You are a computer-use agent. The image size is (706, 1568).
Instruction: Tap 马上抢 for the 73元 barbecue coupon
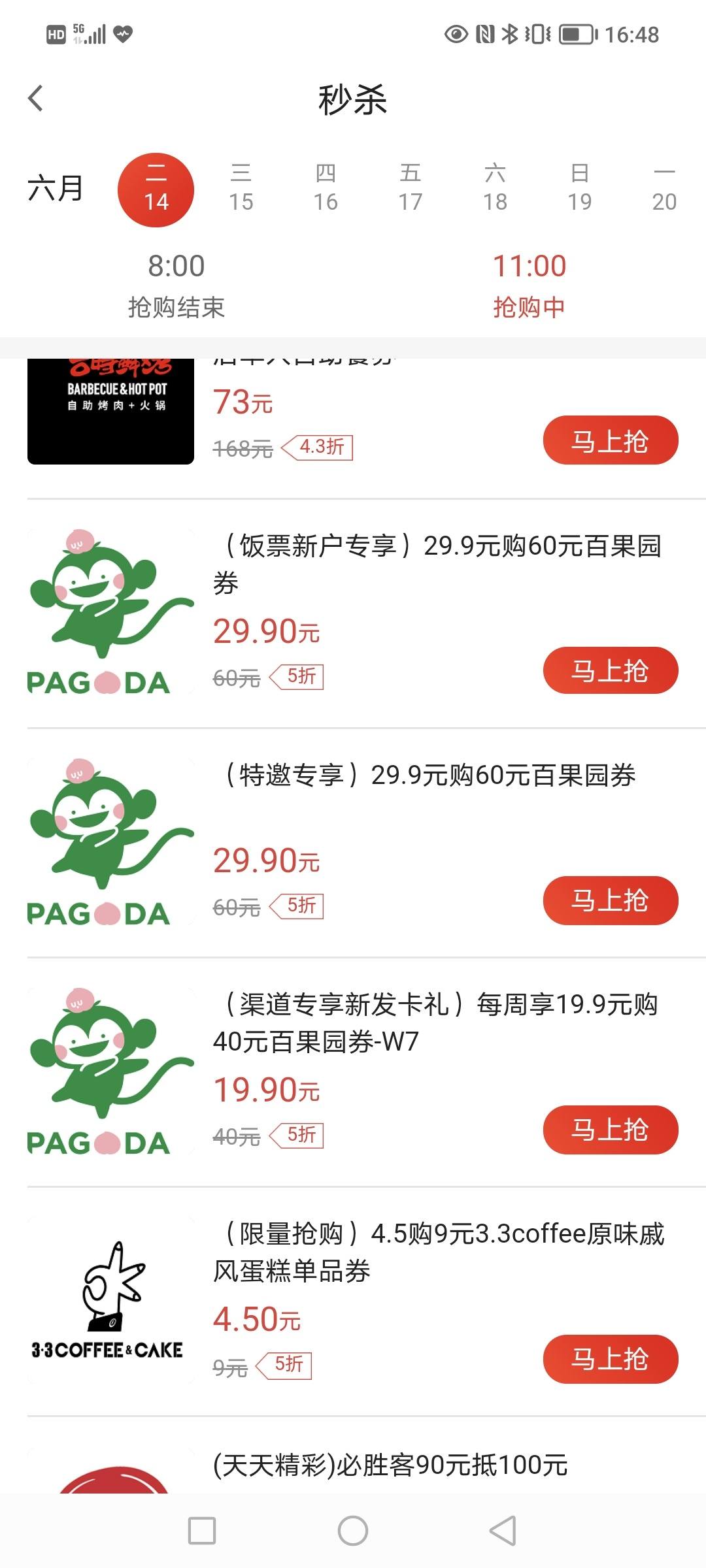[x=611, y=440]
